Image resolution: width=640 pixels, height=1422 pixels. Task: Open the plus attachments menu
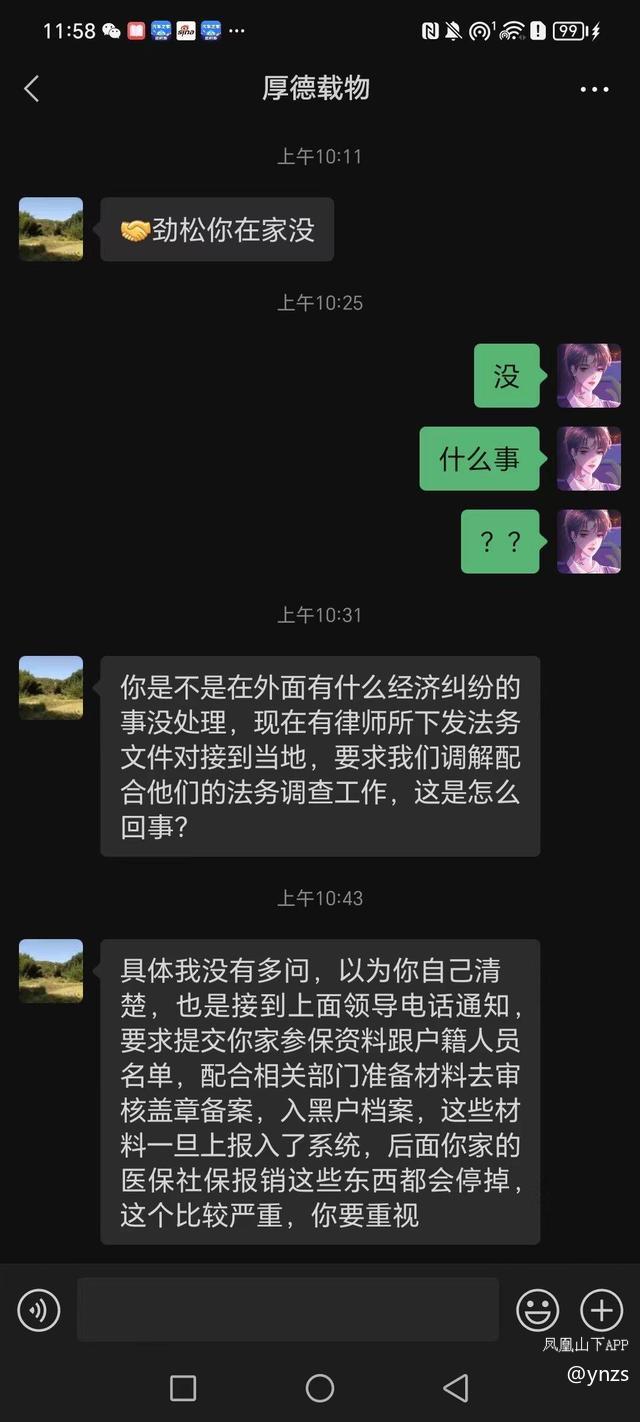click(601, 1309)
